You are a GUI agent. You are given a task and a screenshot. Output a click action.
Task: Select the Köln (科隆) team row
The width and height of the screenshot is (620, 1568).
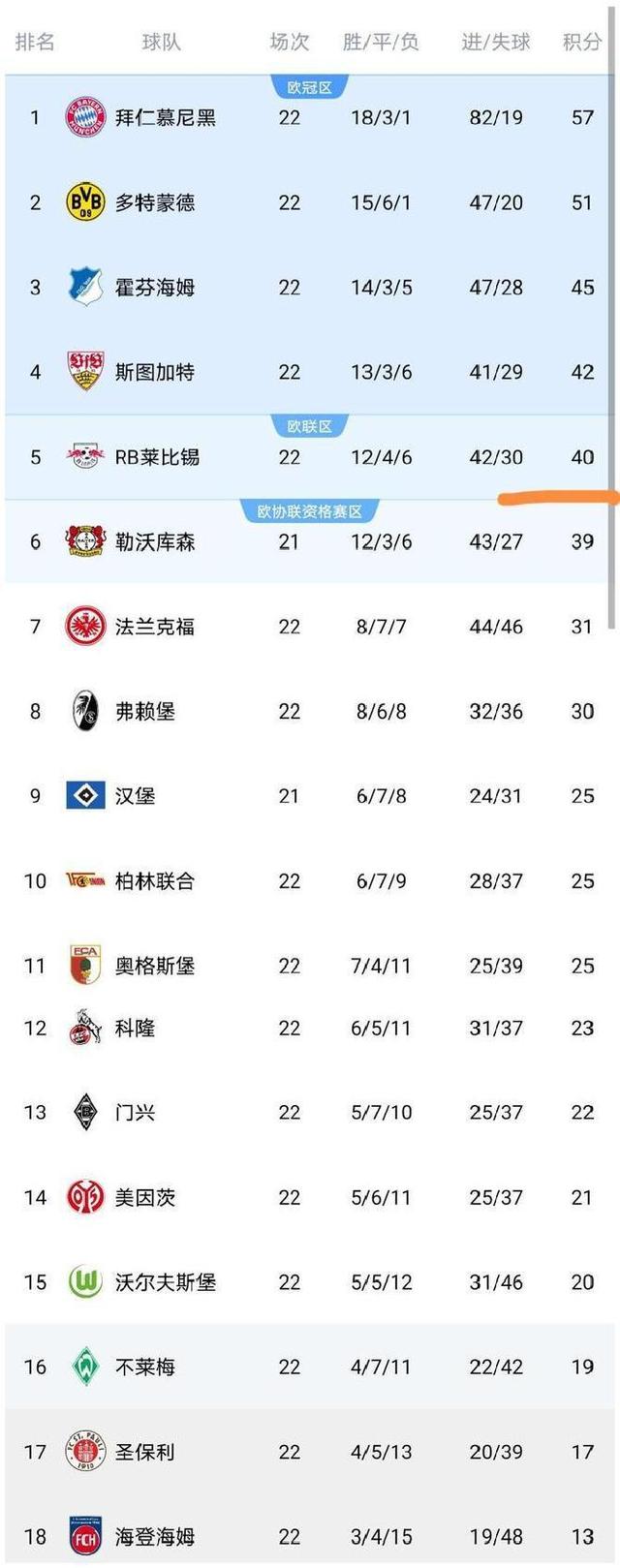tap(136, 1028)
